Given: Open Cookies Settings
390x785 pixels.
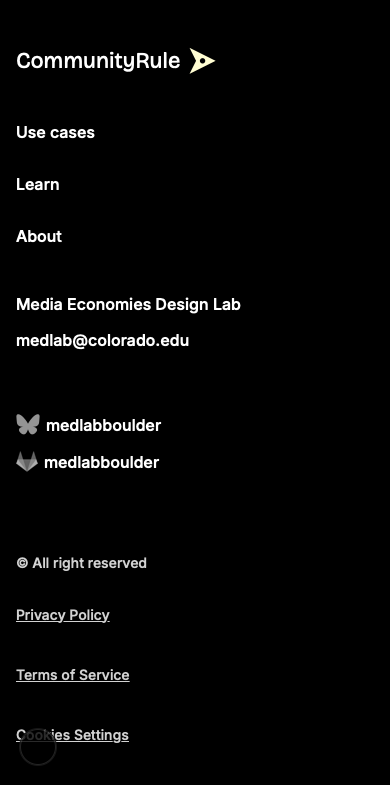Looking at the screenshot, I should point(73,735).
